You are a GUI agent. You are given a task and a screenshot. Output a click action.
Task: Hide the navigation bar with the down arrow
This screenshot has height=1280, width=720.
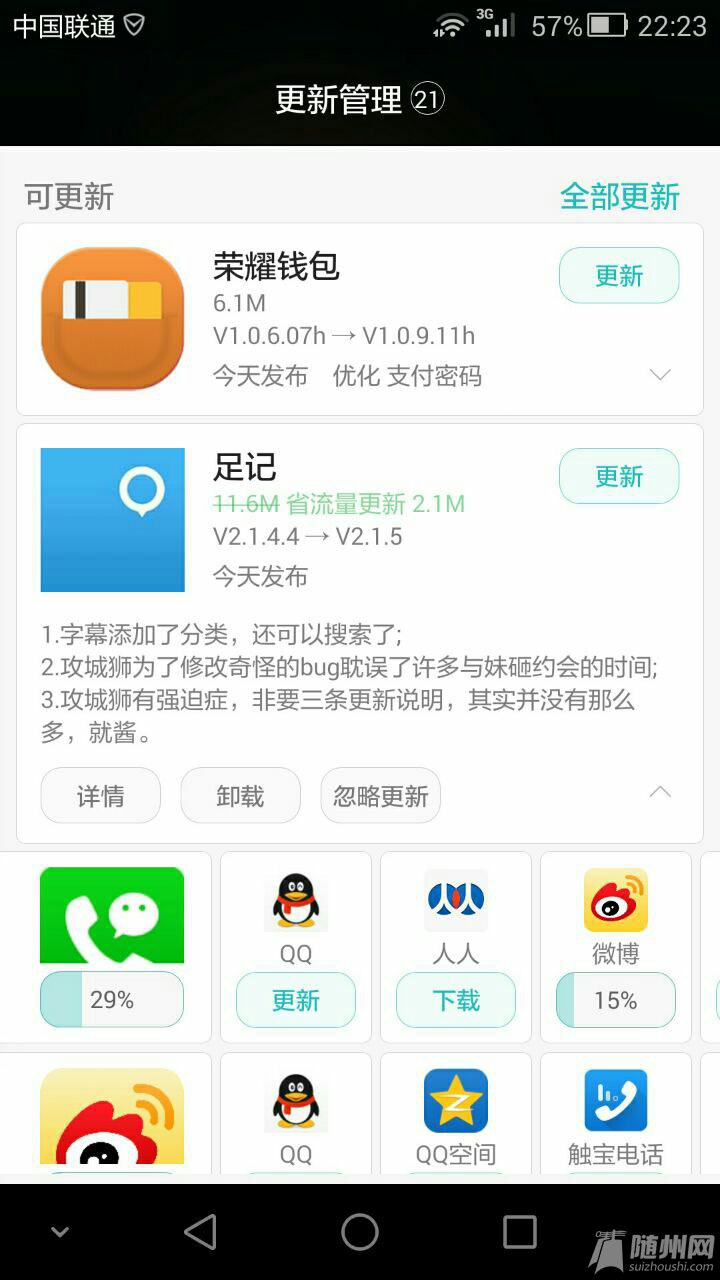point(60,1232)
